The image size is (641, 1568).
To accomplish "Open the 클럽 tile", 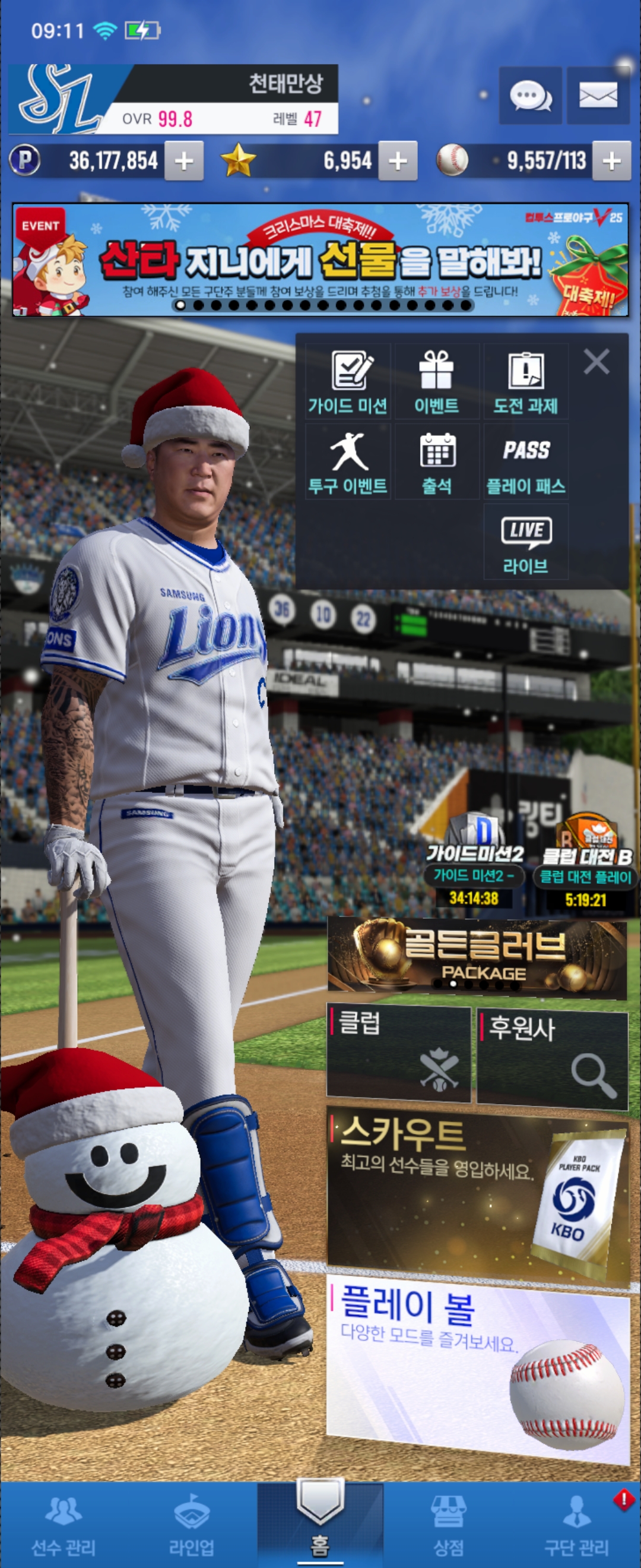I will 398,1054.
